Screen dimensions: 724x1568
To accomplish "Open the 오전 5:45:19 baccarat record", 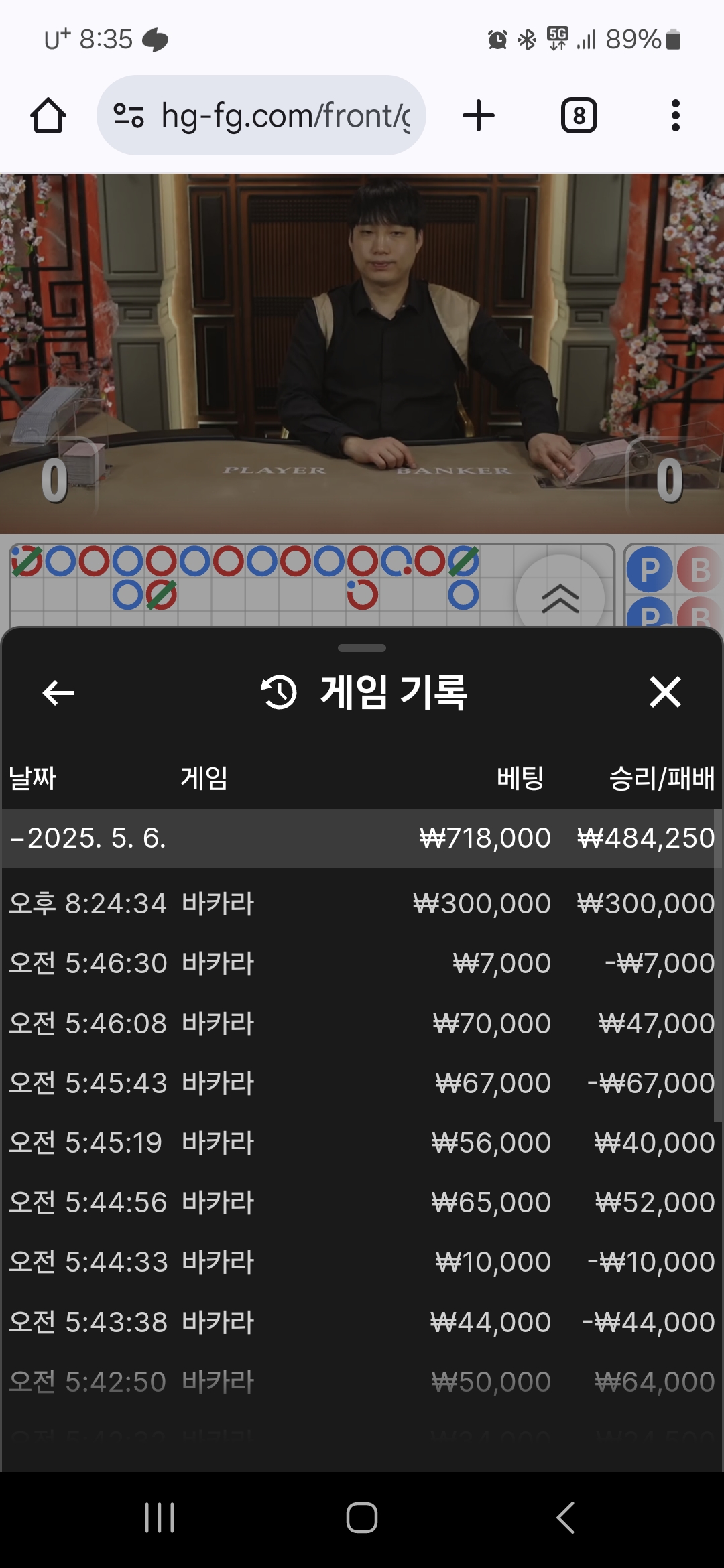I will pyautogui.click(x=362, y=1142).
